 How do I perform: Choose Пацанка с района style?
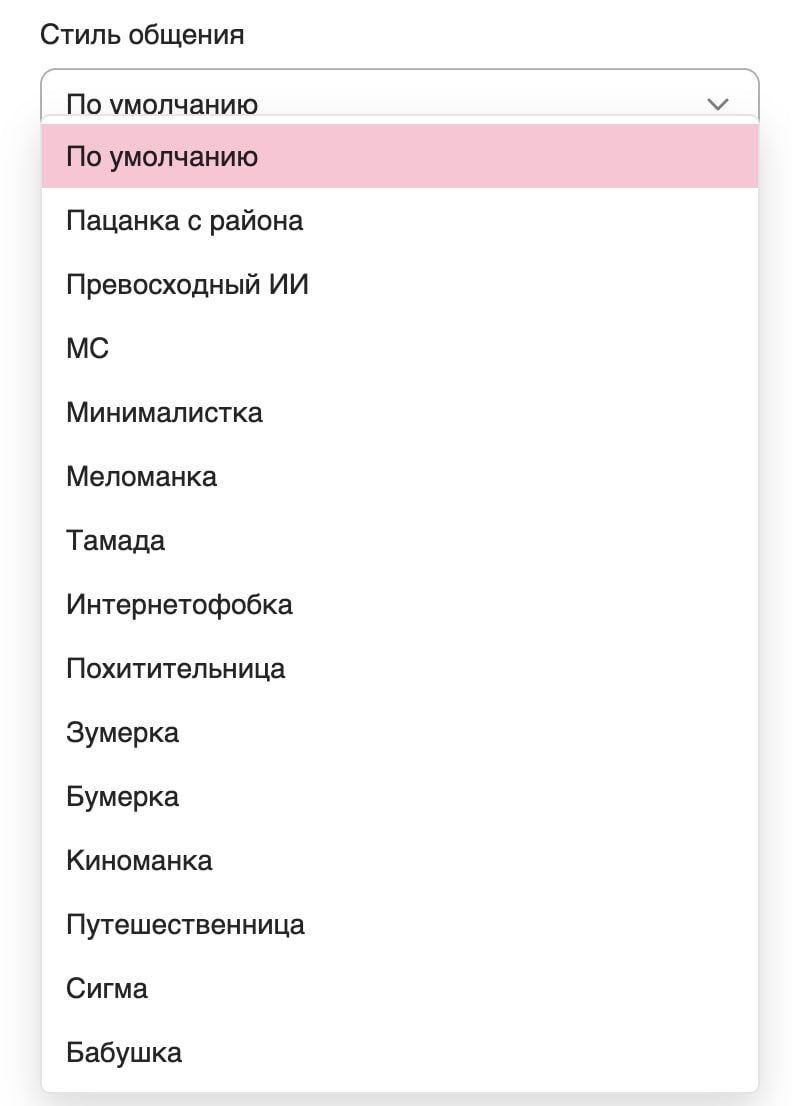(184, 221)
